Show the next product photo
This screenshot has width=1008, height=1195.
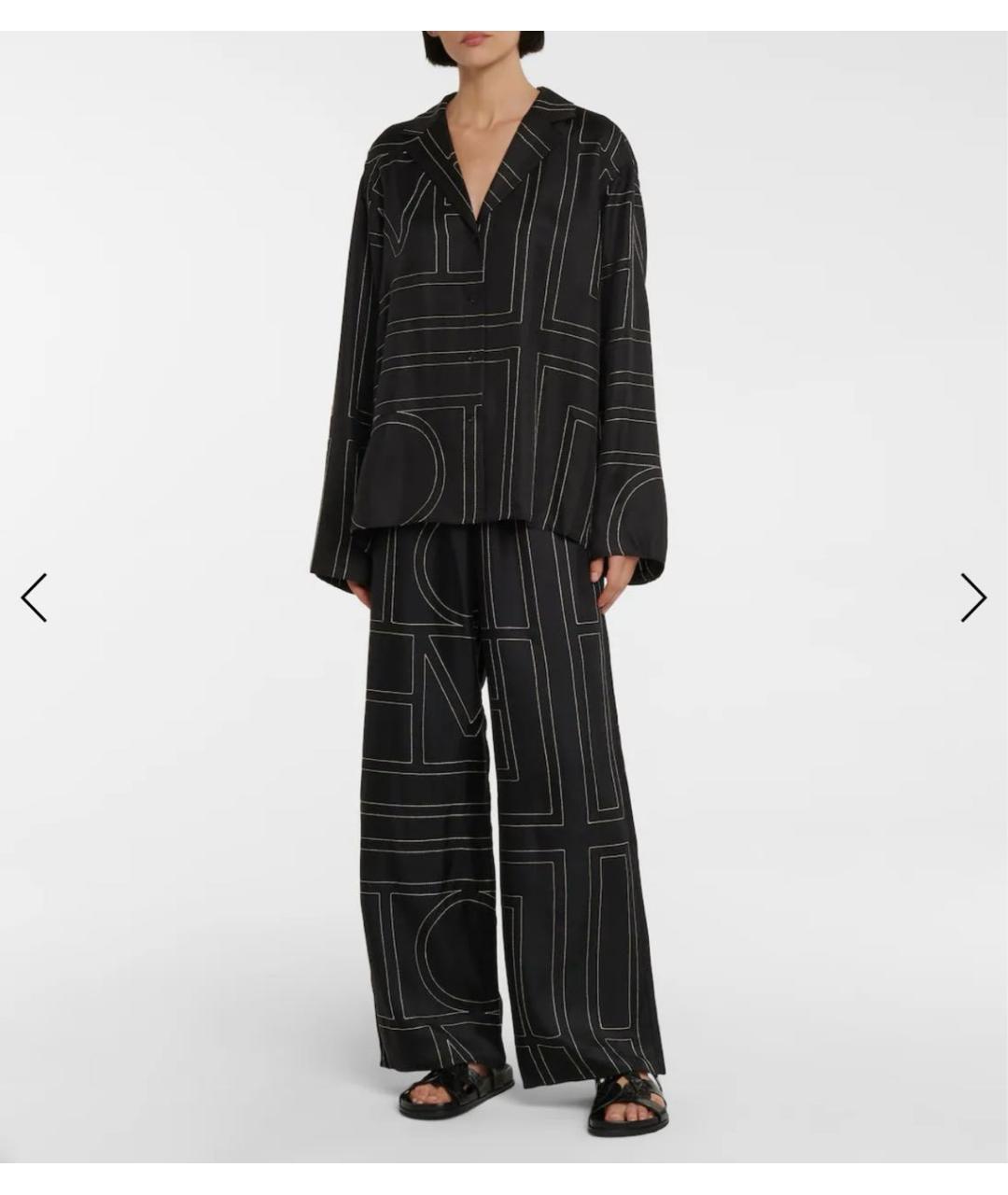973,597
